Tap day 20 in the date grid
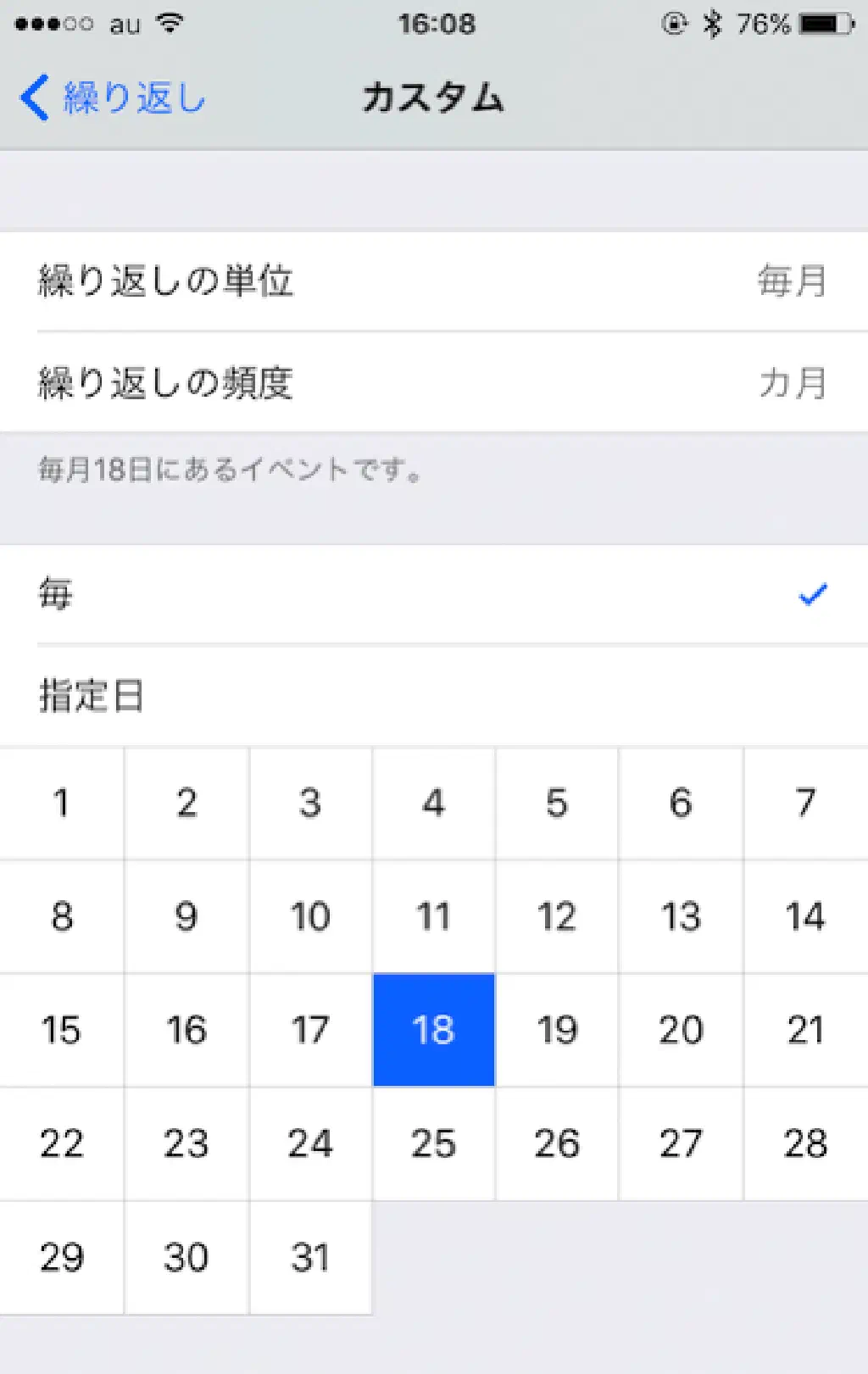 681,1031
